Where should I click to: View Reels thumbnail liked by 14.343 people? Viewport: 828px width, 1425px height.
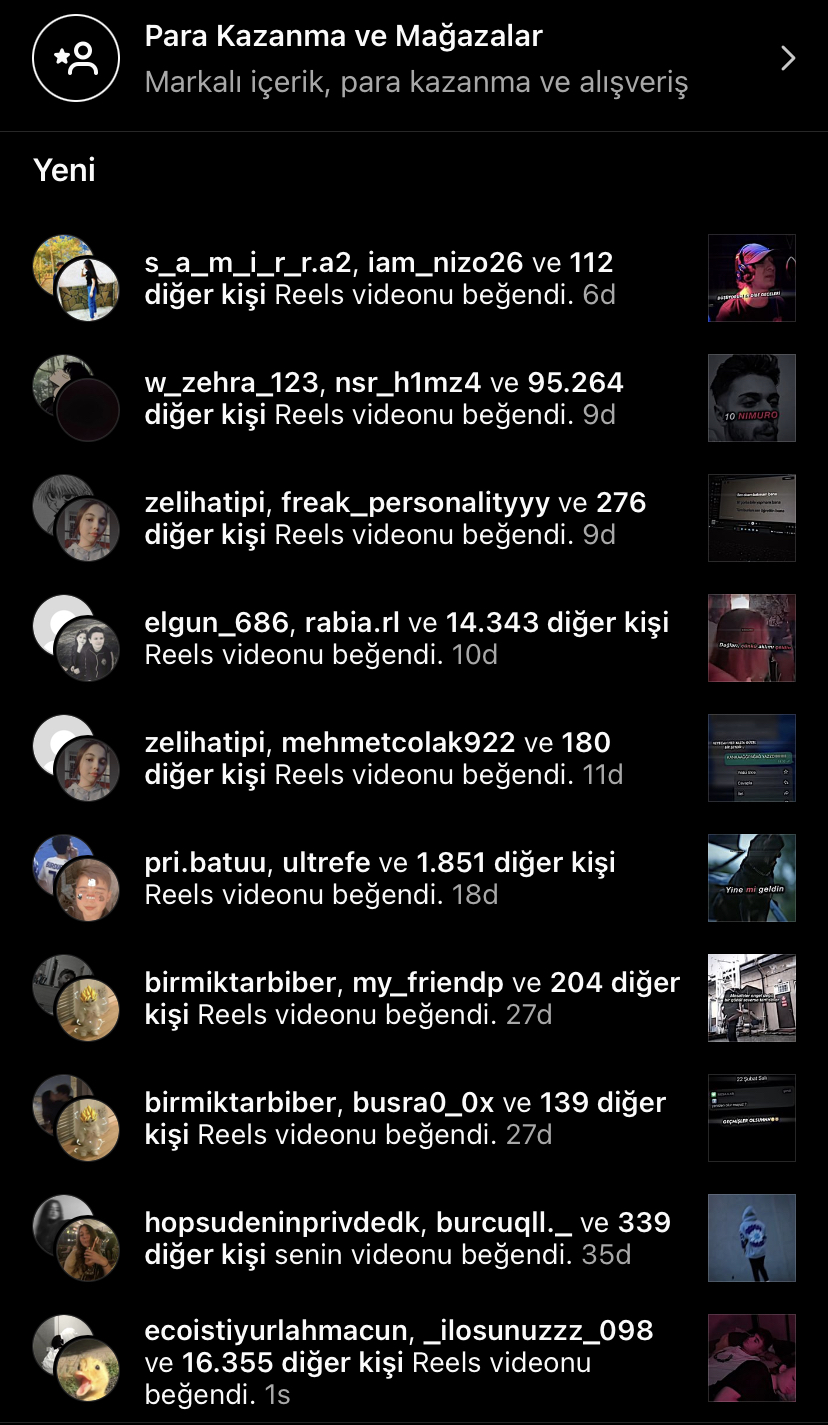point(752,638)
